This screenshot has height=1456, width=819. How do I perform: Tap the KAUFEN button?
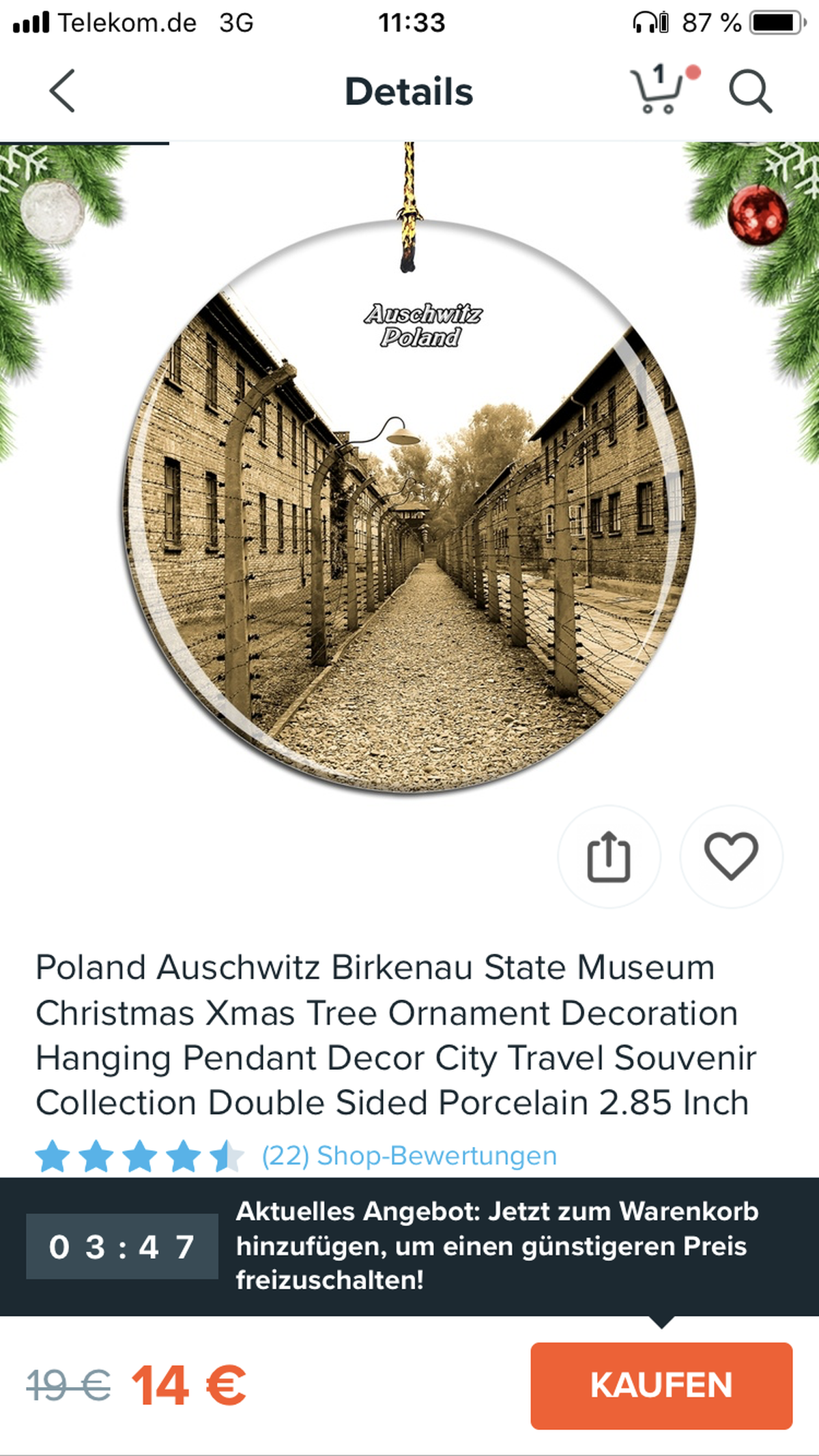click(x=661, y=1386)
